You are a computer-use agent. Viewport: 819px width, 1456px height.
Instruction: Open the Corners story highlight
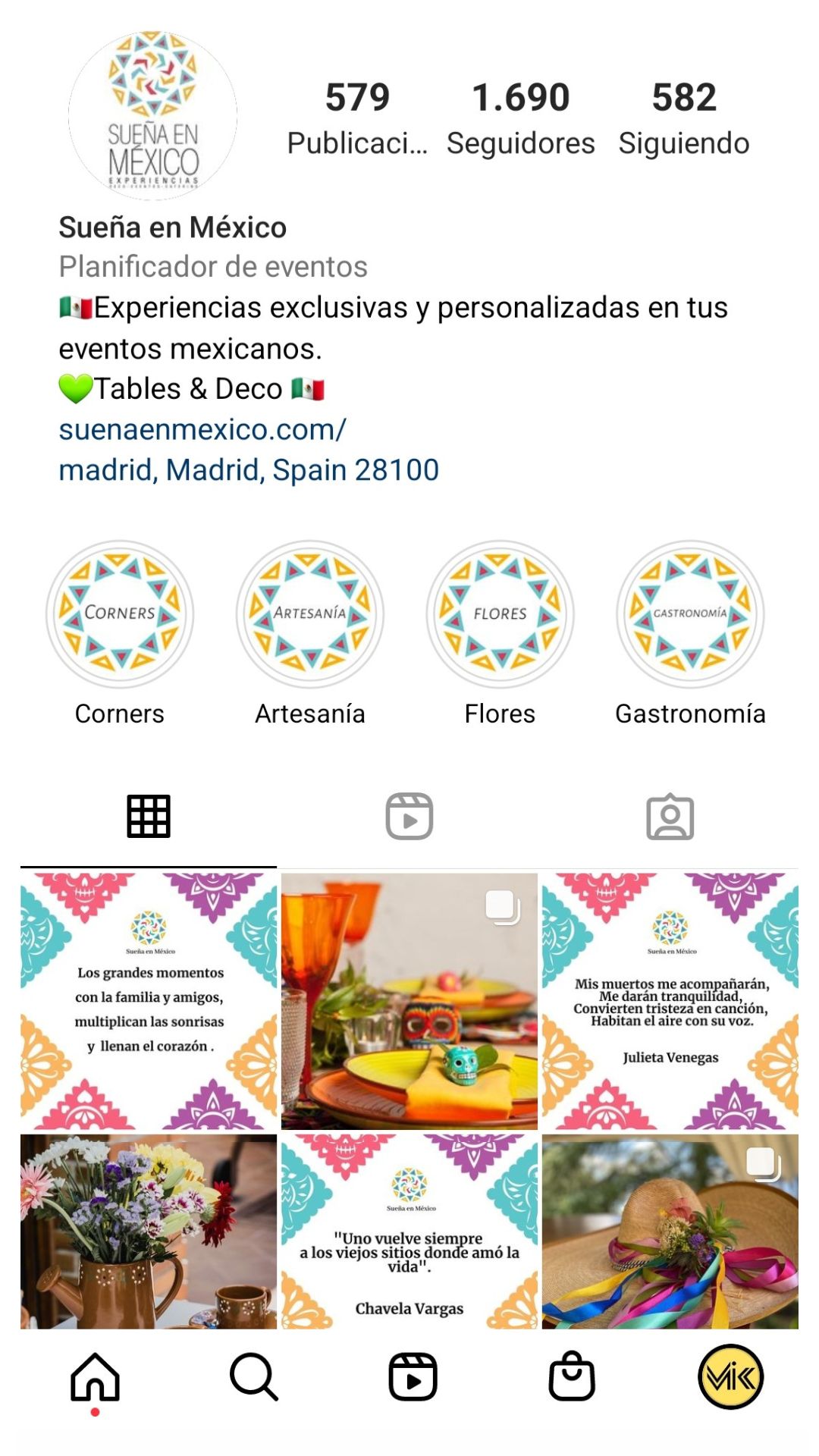120,614
